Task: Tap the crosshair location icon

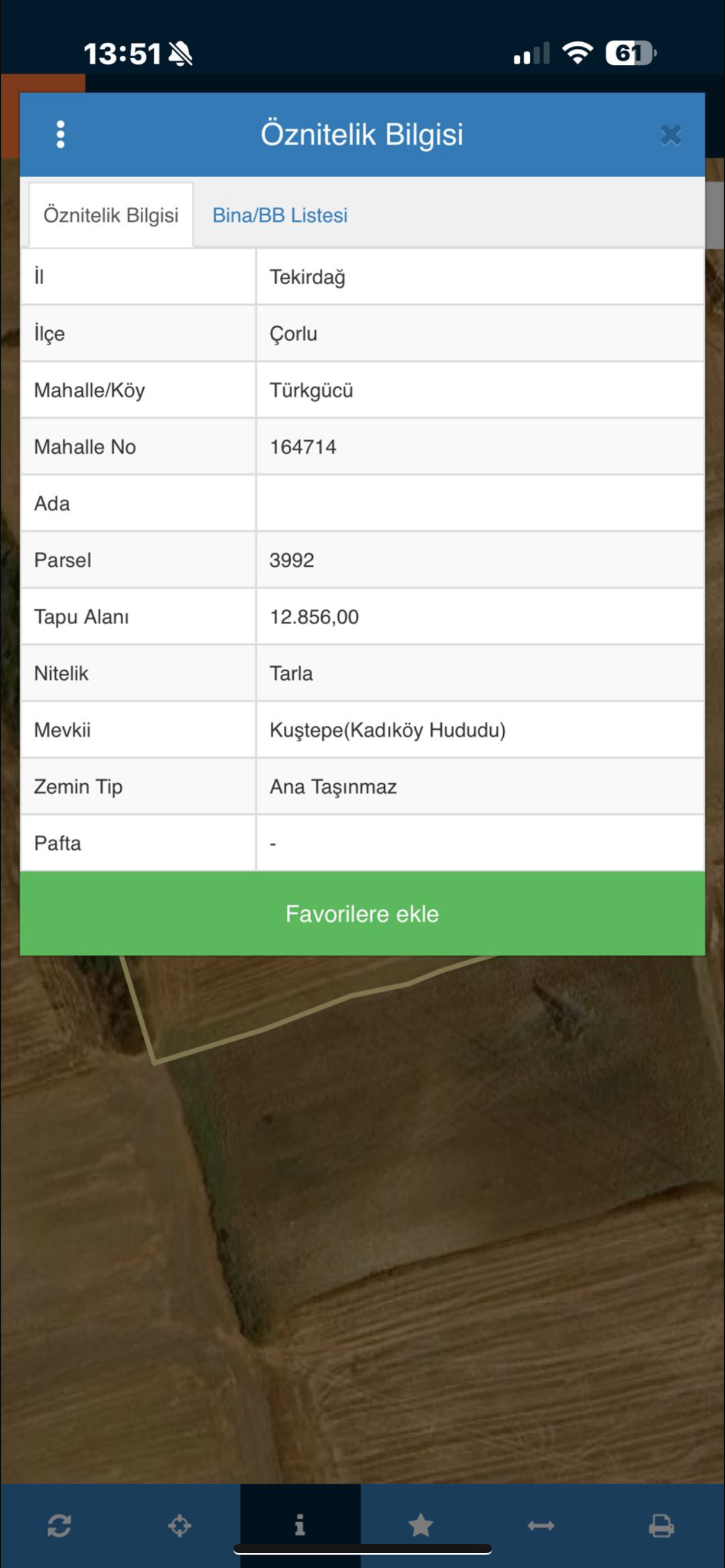Action: click(x=180, y=1525)
